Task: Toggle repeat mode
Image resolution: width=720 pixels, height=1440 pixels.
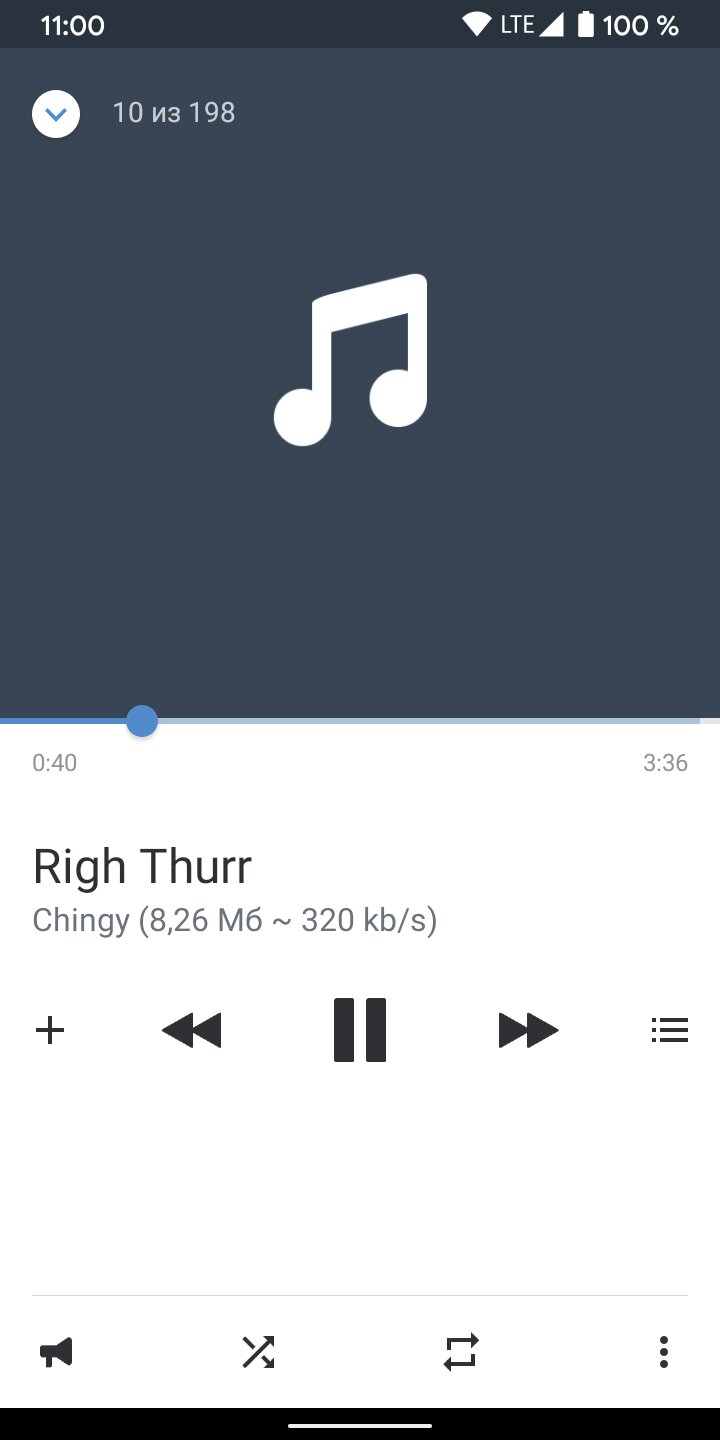Action: click(461, 1353)
